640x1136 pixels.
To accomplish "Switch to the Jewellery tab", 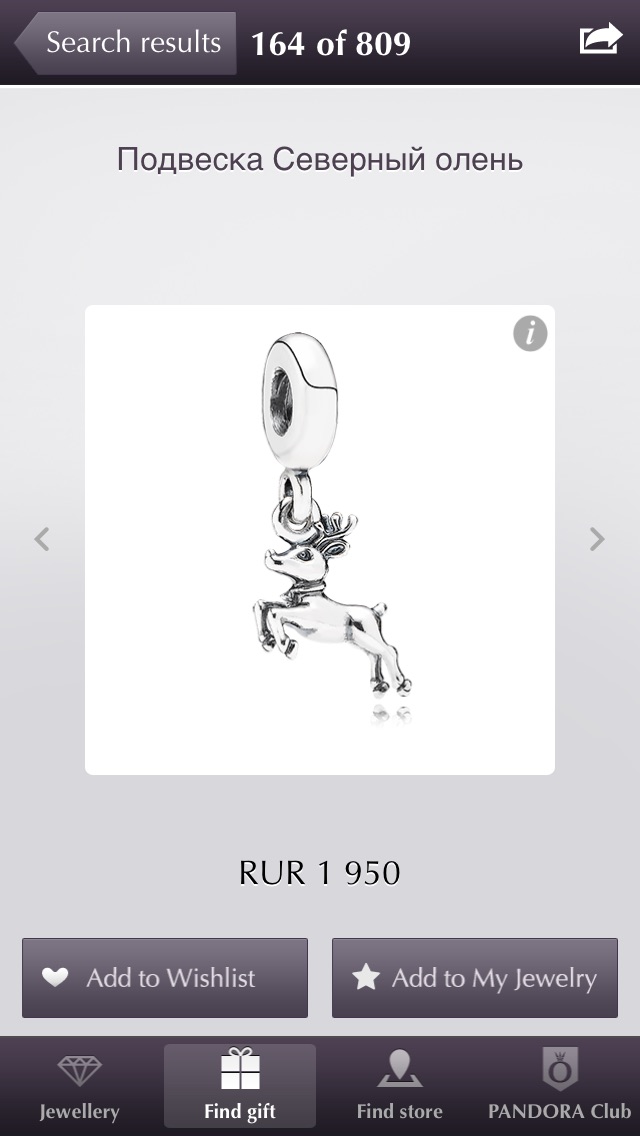I will tap(80, 1086).
